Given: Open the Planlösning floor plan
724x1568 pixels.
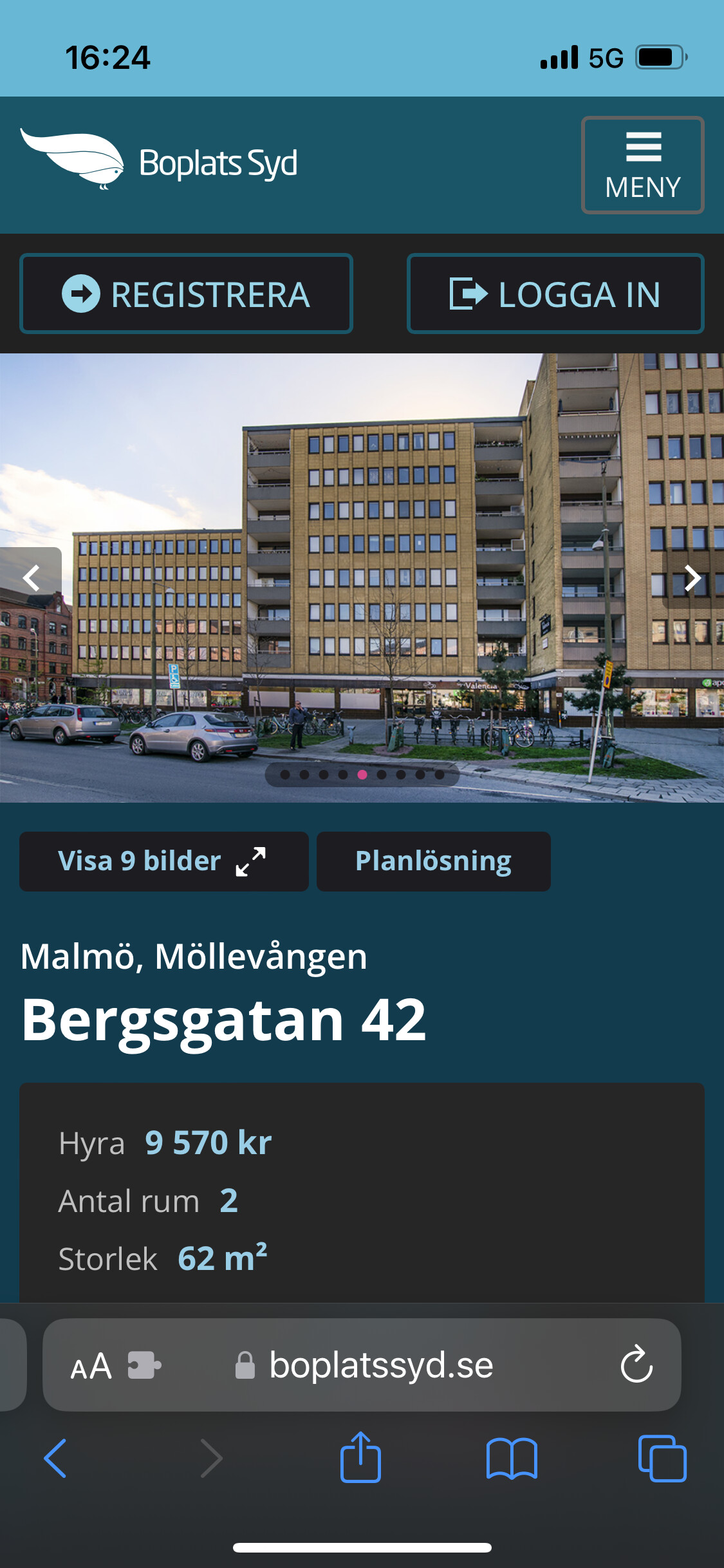Looking at the screenshot, I should (433, 861).
